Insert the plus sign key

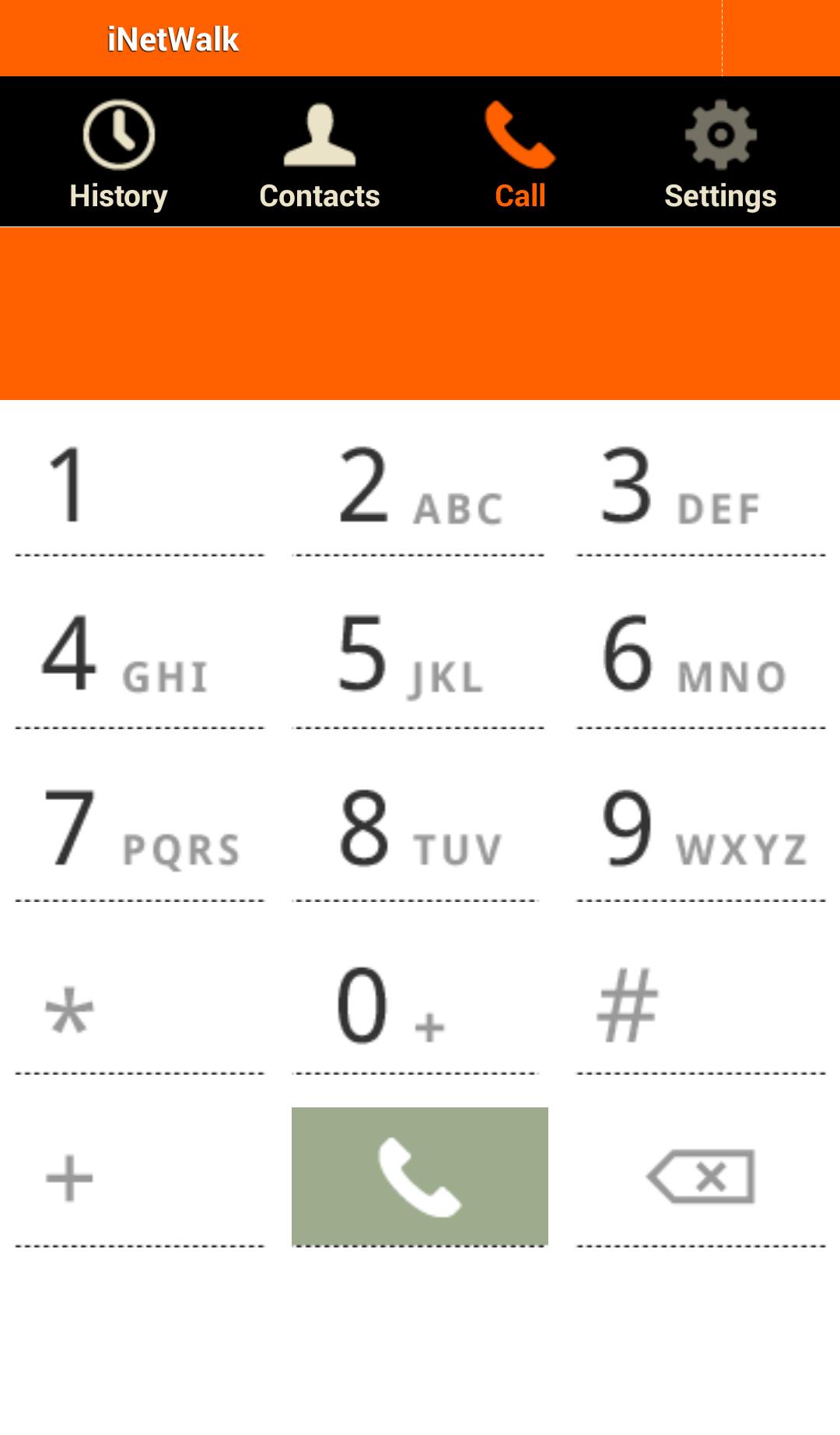[140, 1177]
